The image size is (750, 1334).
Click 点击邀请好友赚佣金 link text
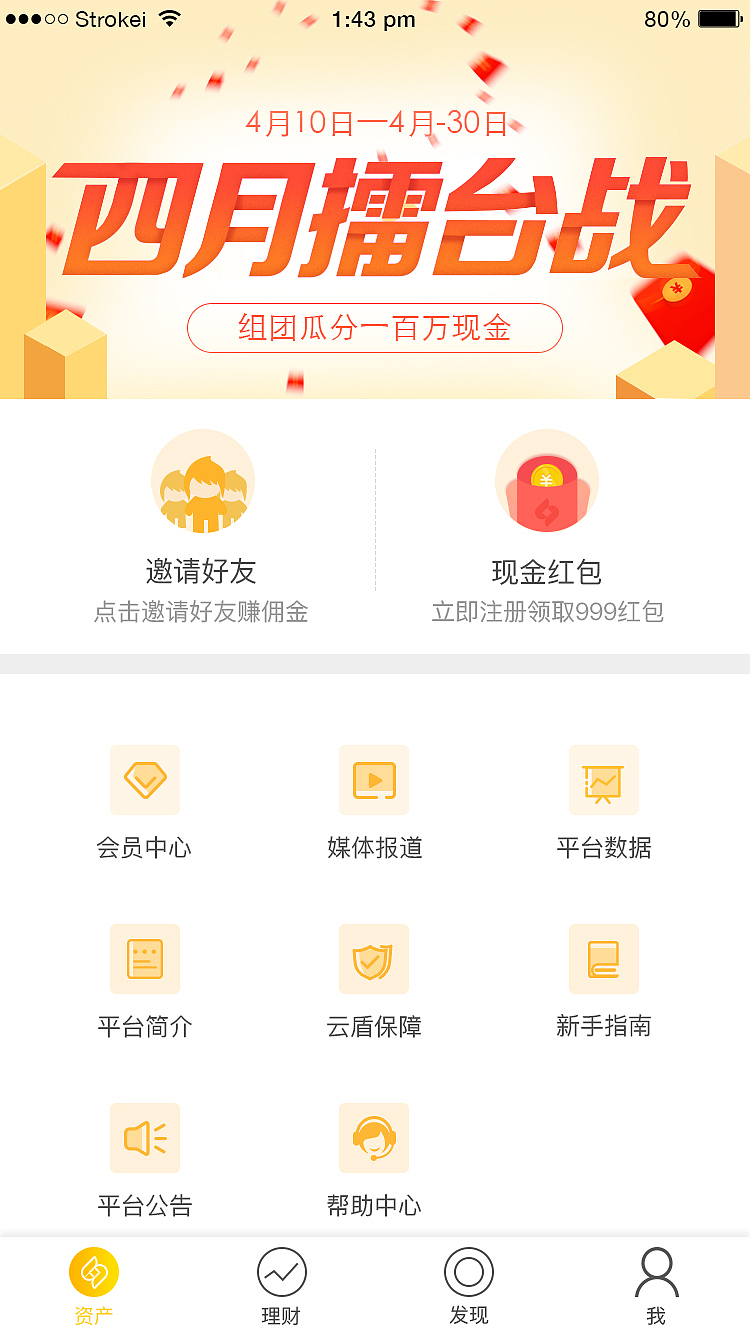tap(203, 612)
